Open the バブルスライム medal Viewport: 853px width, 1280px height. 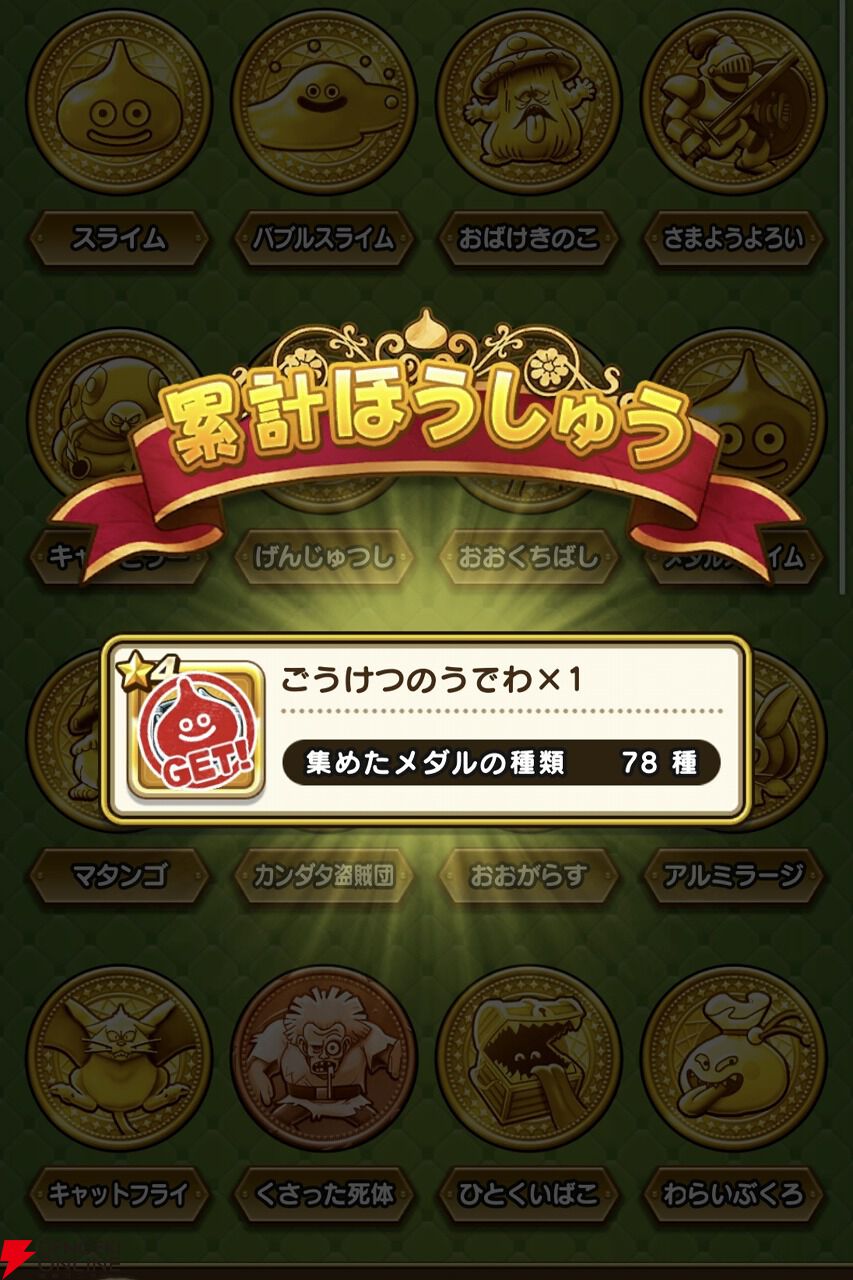[x=324, y=103]
